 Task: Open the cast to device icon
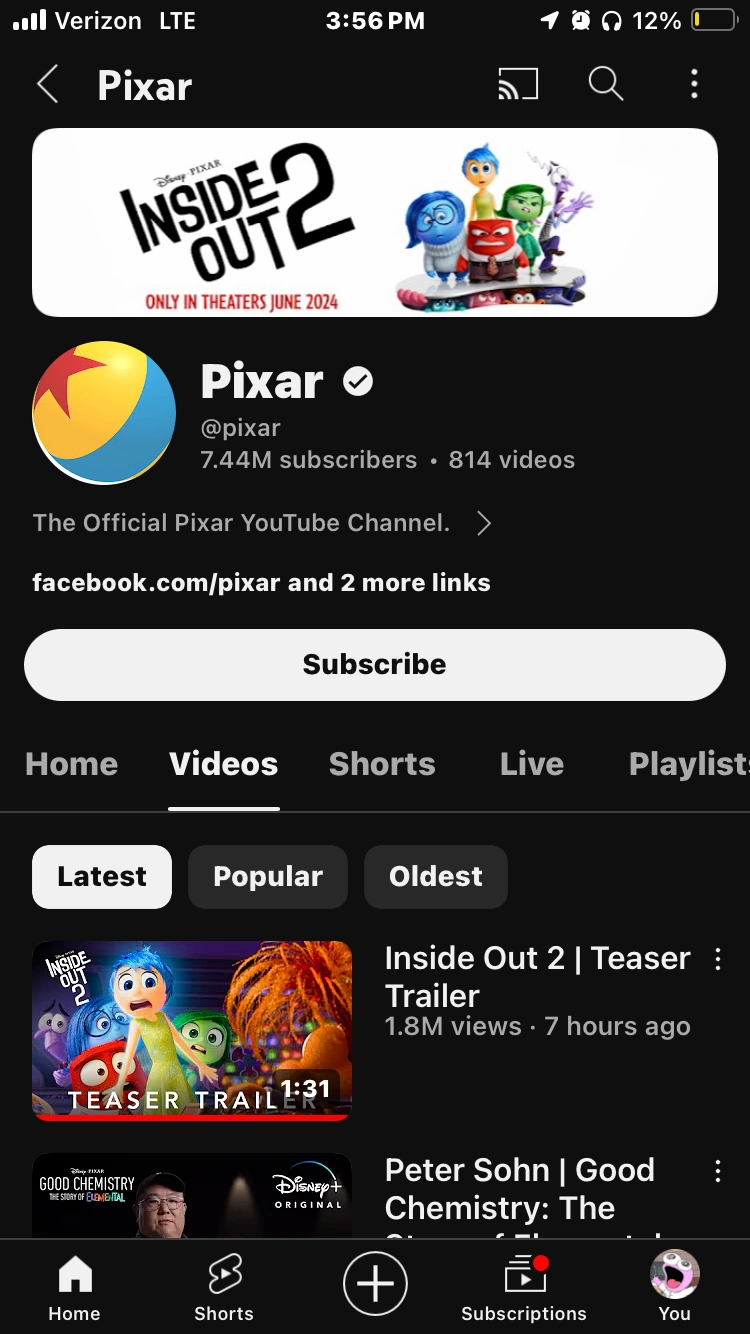518,85
